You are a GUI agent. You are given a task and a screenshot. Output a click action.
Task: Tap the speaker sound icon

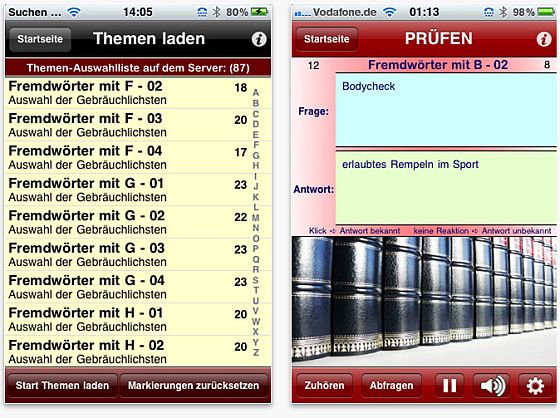(492, 385)
